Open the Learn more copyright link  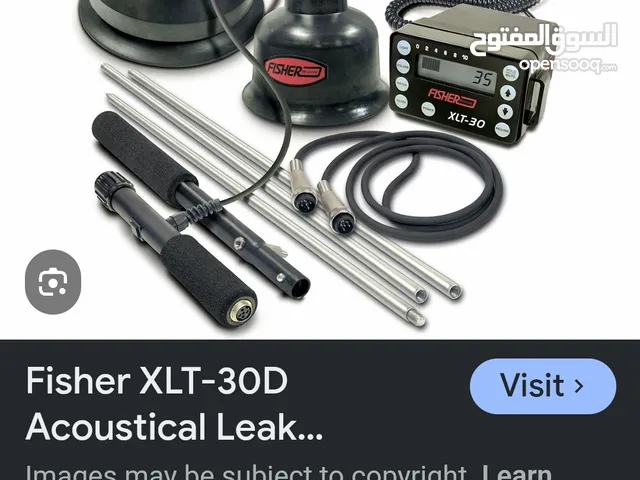(x=517, y=472)
